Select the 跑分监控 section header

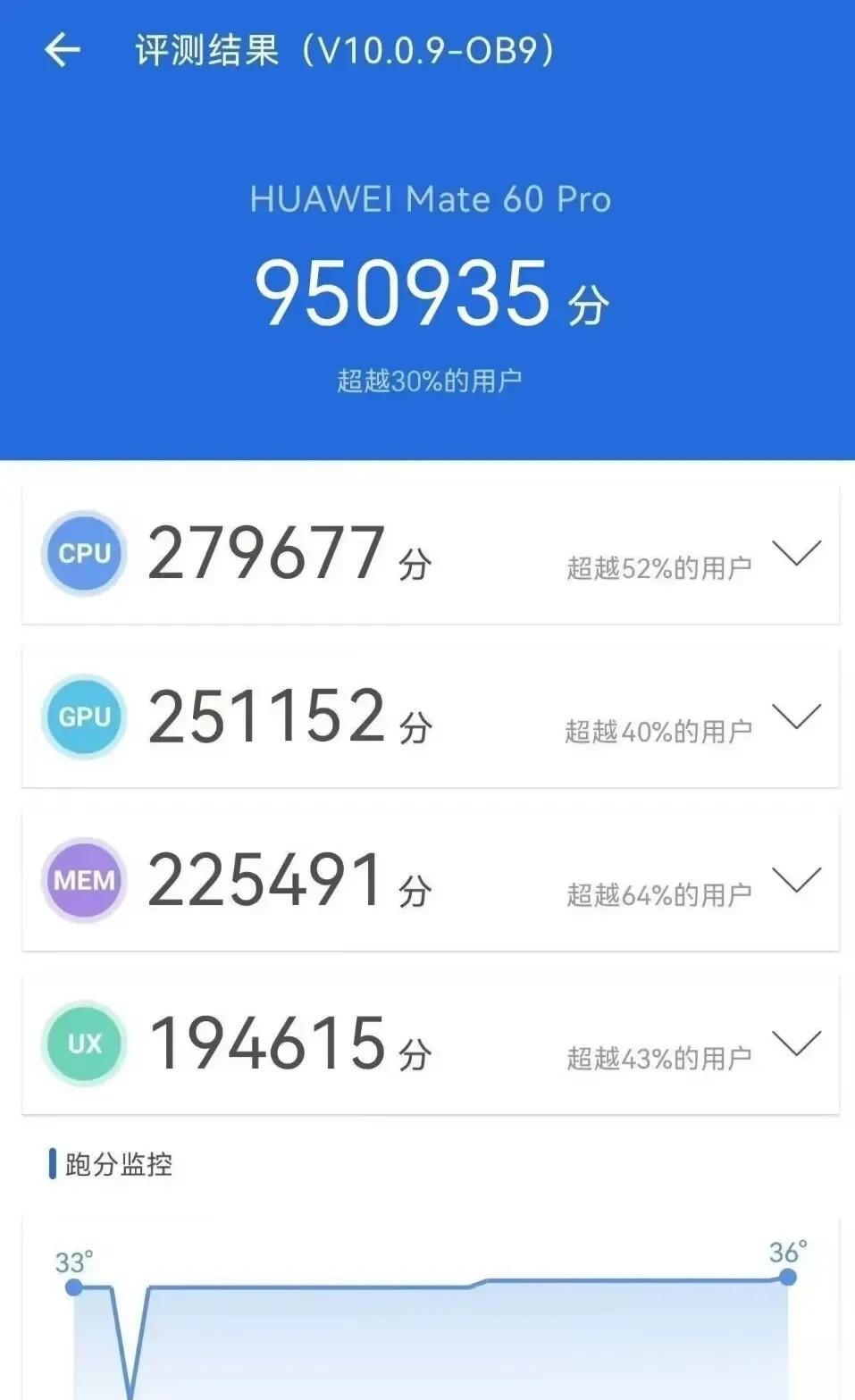[x=116, y=1164]
